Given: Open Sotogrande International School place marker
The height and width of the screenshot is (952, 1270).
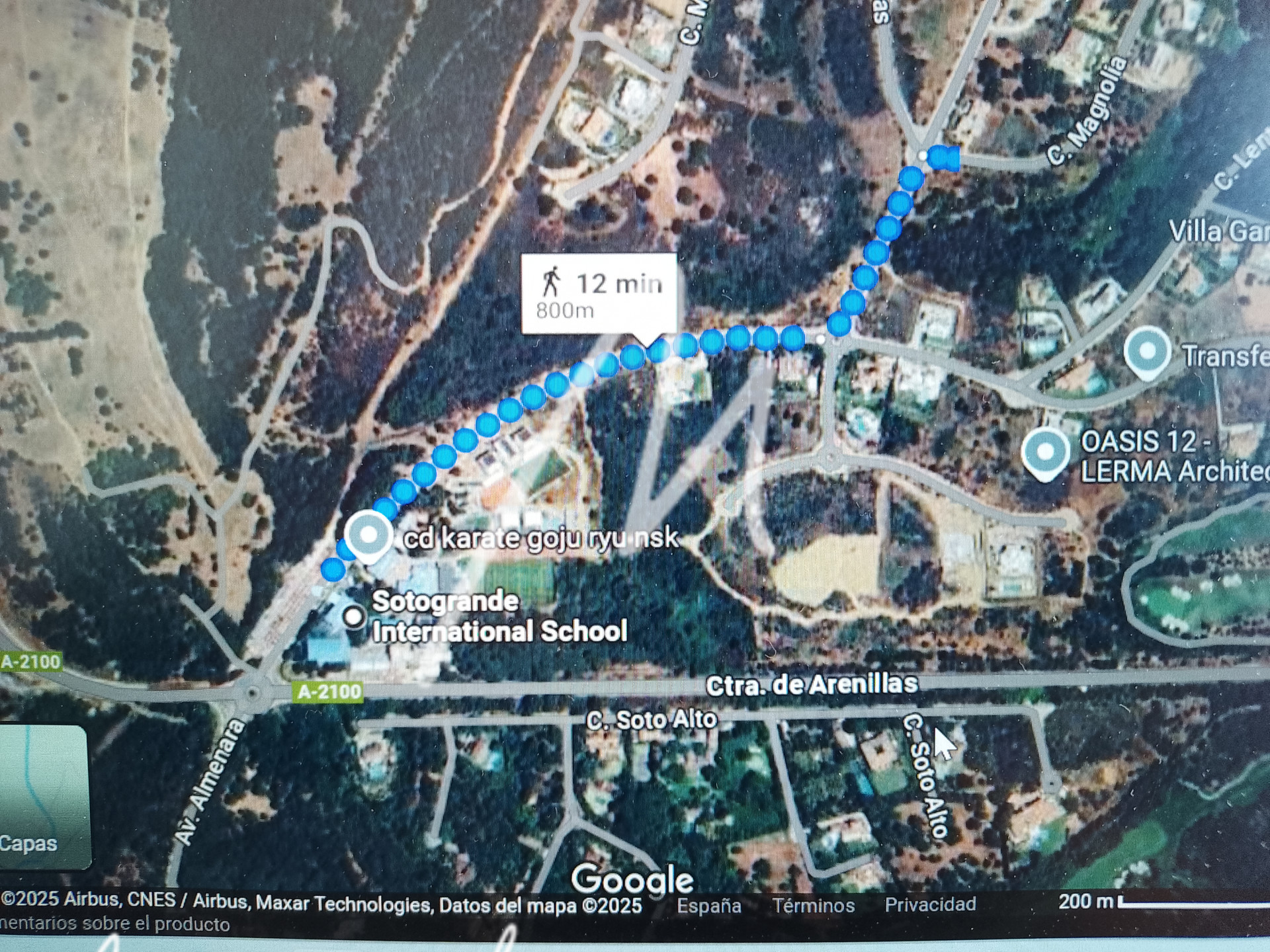Looking at the screenshot, I should click(x=353, y=617).
